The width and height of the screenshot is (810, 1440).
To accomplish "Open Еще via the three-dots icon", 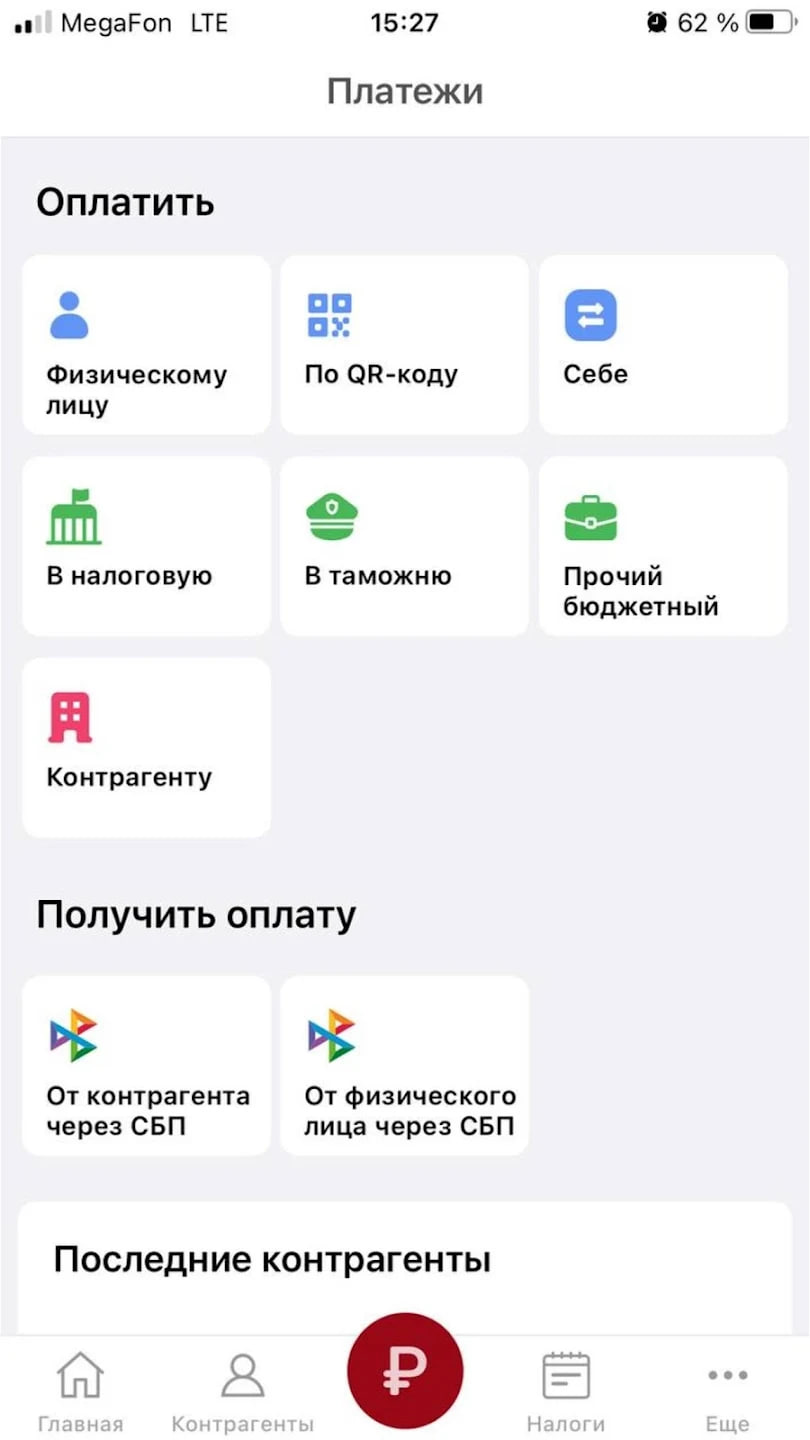I will 728,1375.
